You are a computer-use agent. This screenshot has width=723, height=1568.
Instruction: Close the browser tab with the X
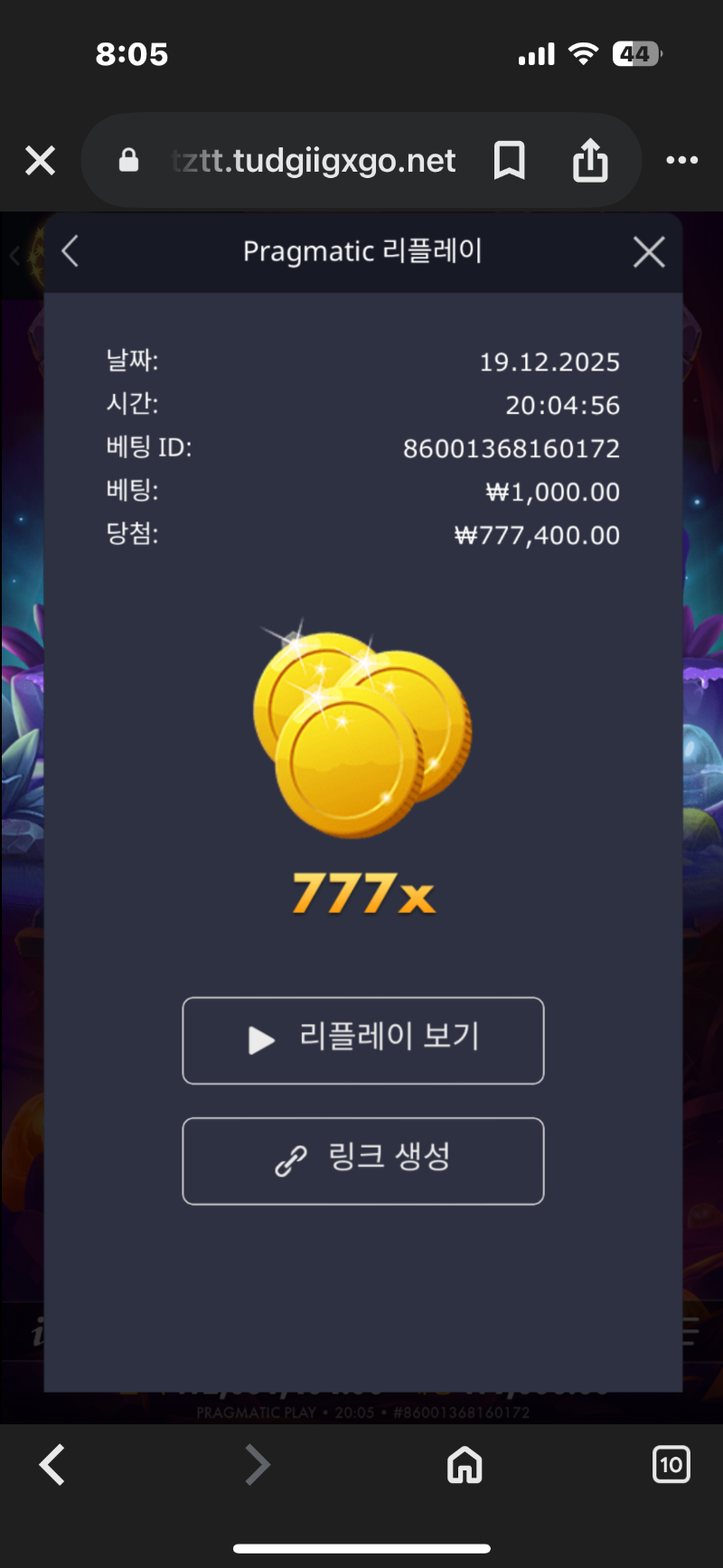coord(40,161)
